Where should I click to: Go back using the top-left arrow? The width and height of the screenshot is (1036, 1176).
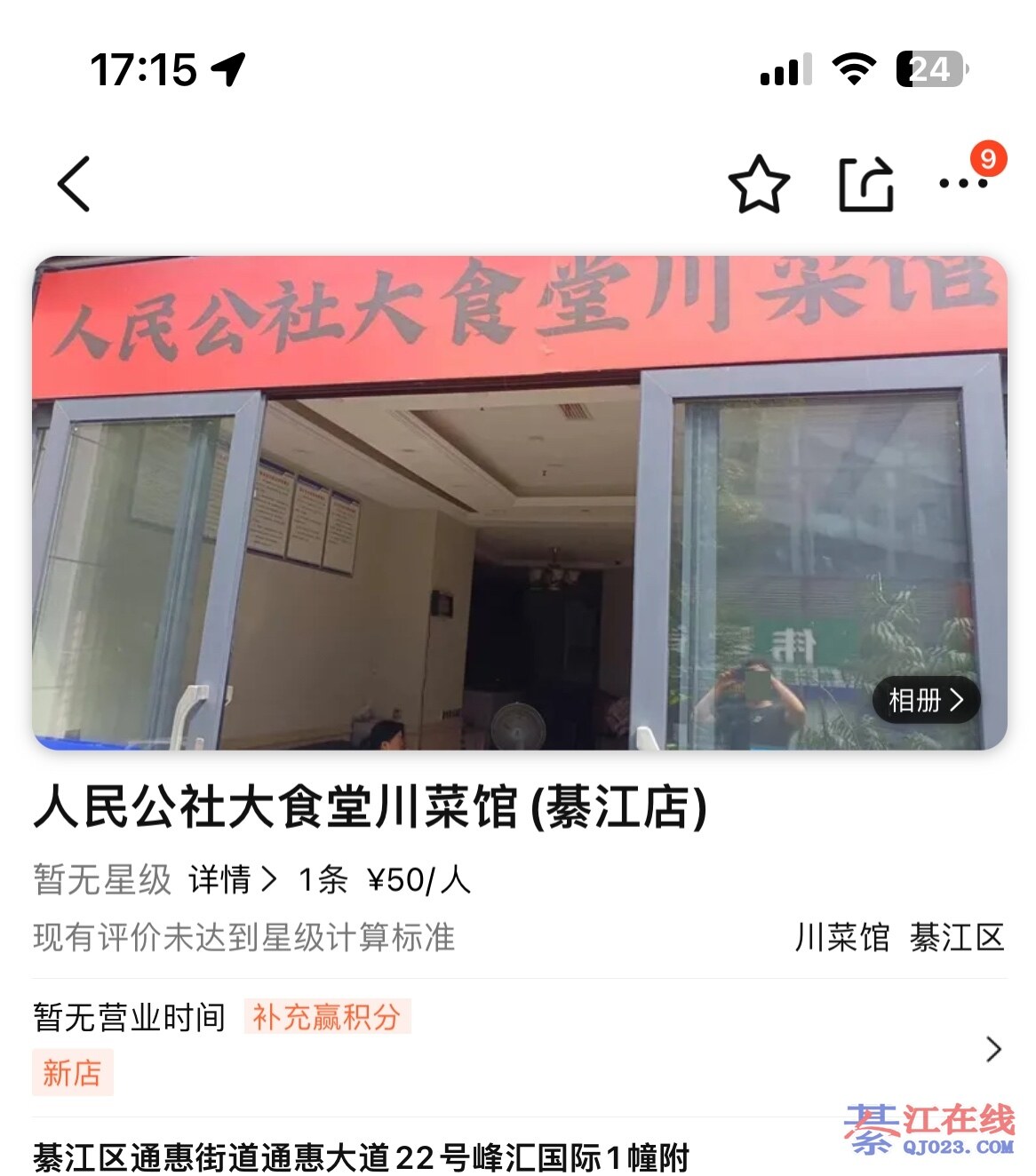74,184
